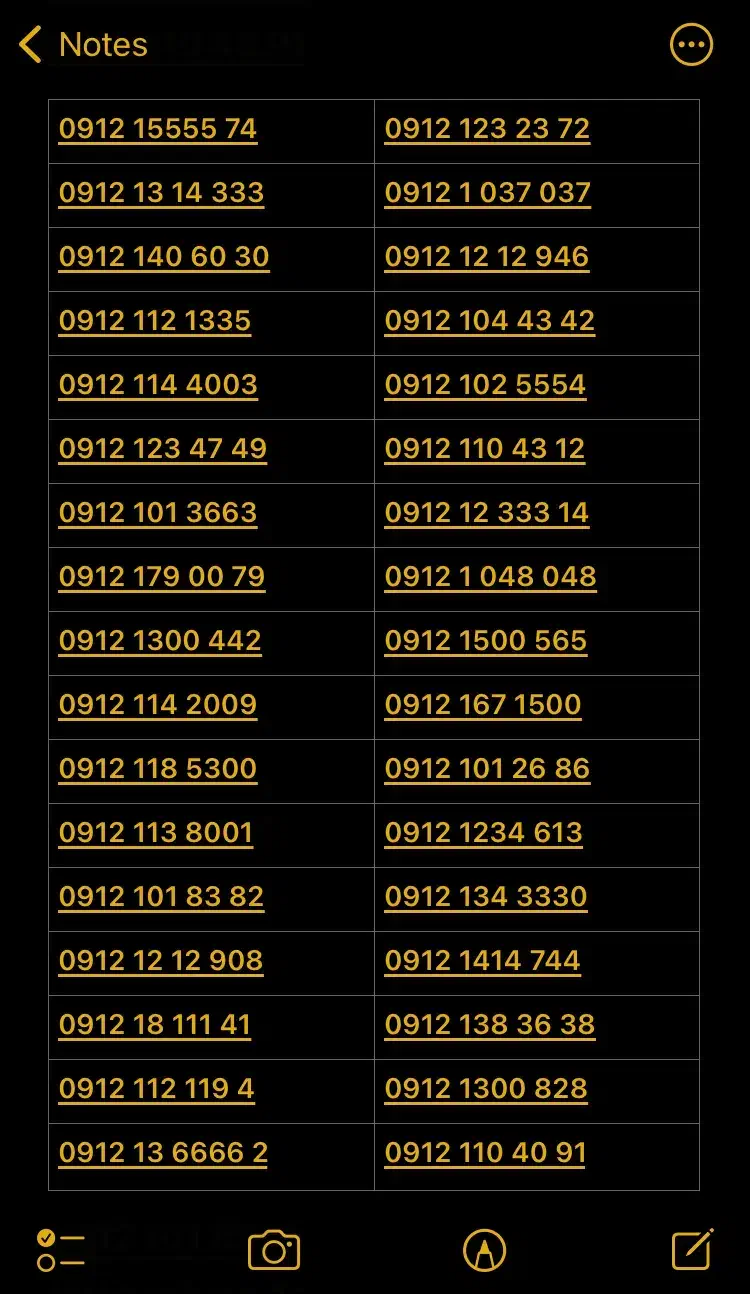Tap 0912 110 40 91 at the bottom right
Screen dimensions: 750x1294
coord(486,1153)
